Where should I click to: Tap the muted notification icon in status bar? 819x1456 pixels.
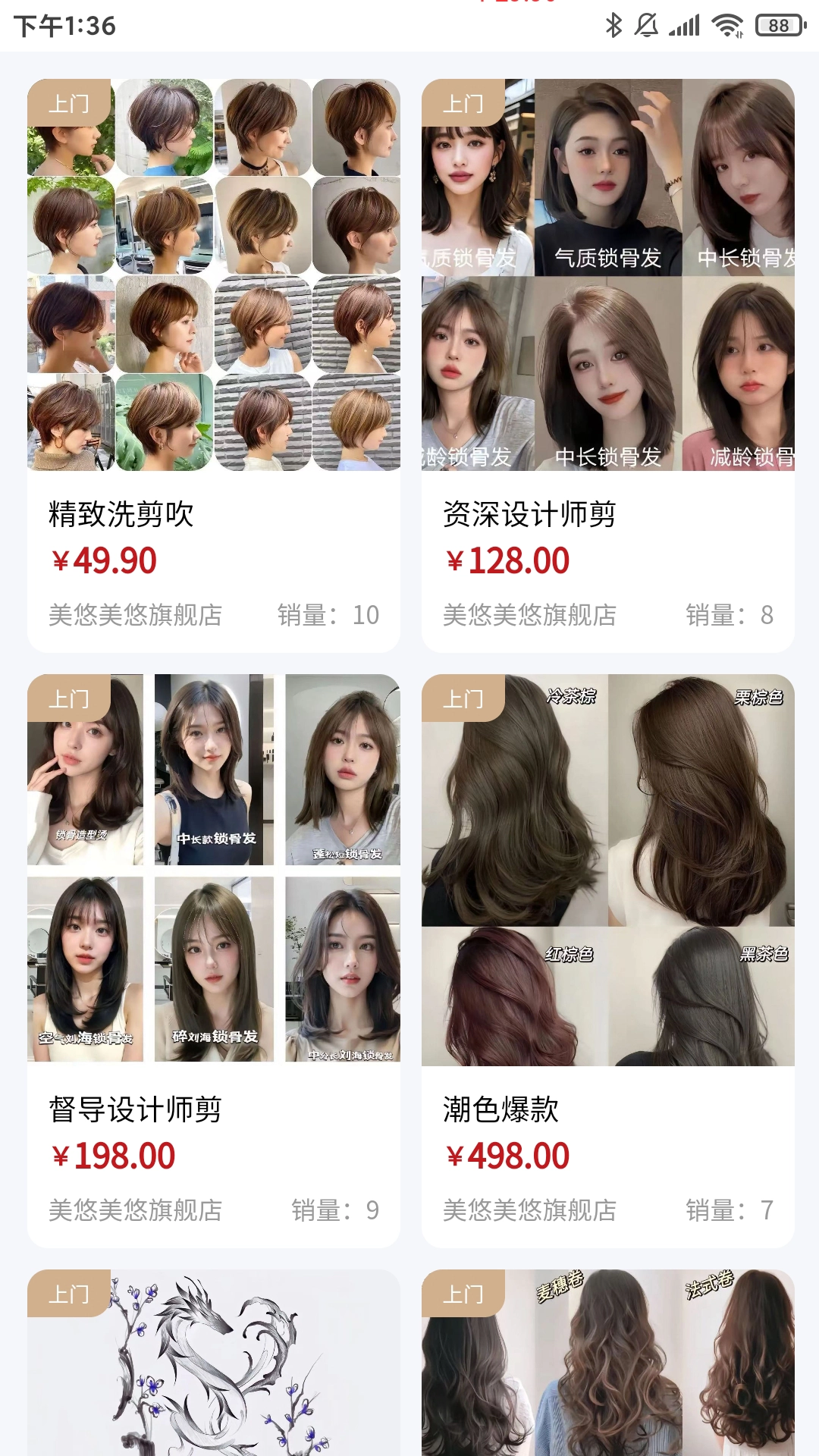[x=645, y=25]
